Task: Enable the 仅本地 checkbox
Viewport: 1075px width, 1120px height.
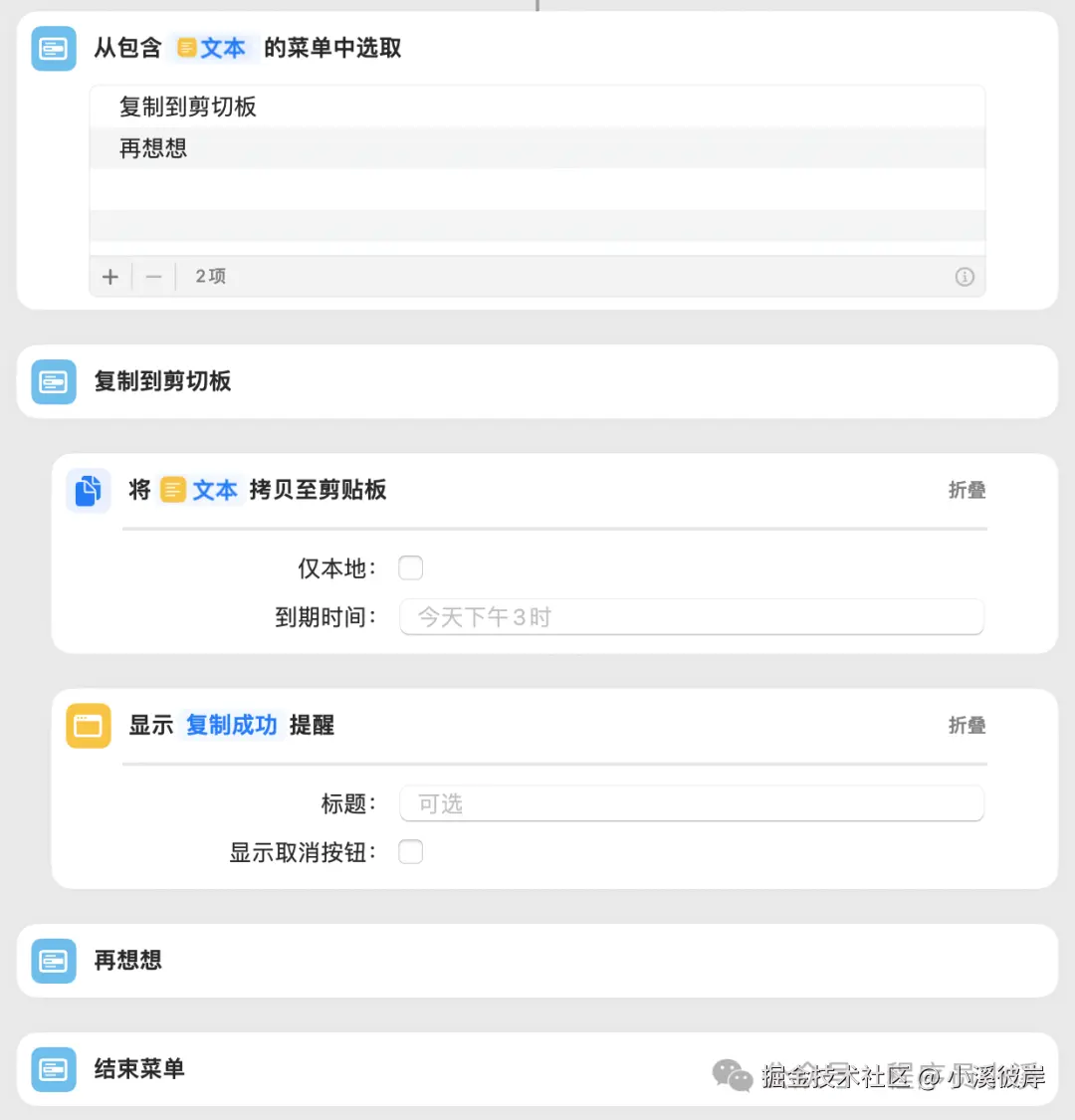Action: point(411,566)
